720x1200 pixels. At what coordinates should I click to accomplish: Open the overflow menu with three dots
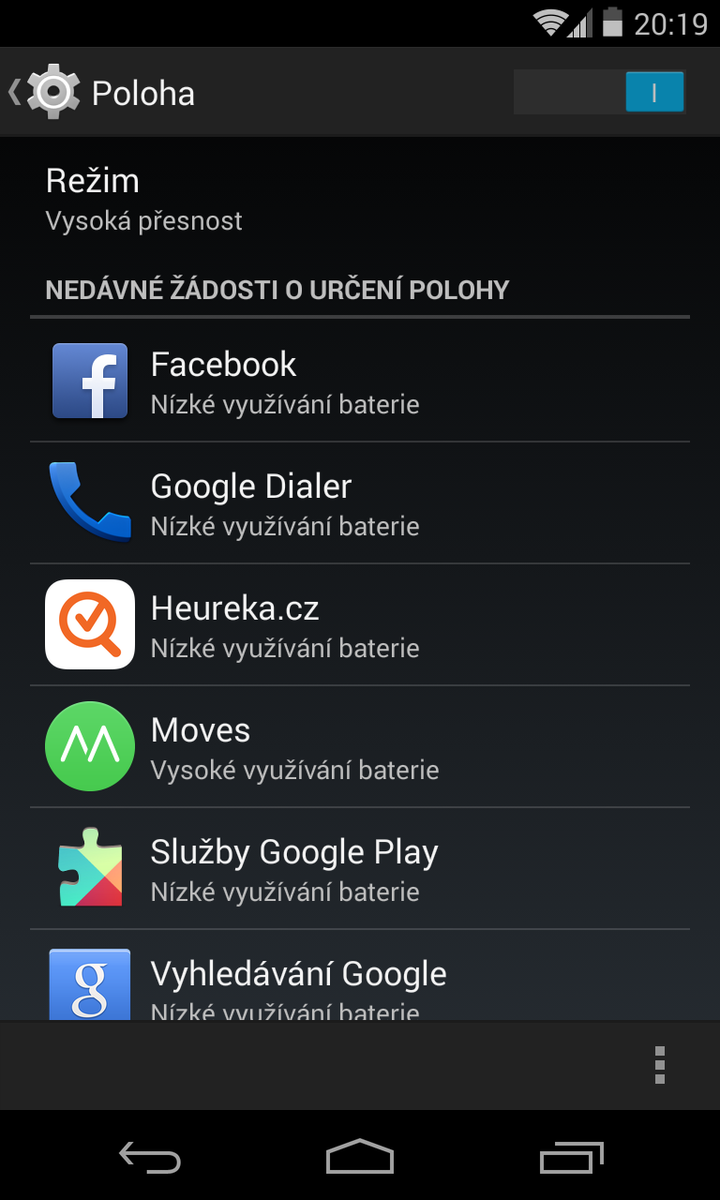click(x=659, y=1065)
